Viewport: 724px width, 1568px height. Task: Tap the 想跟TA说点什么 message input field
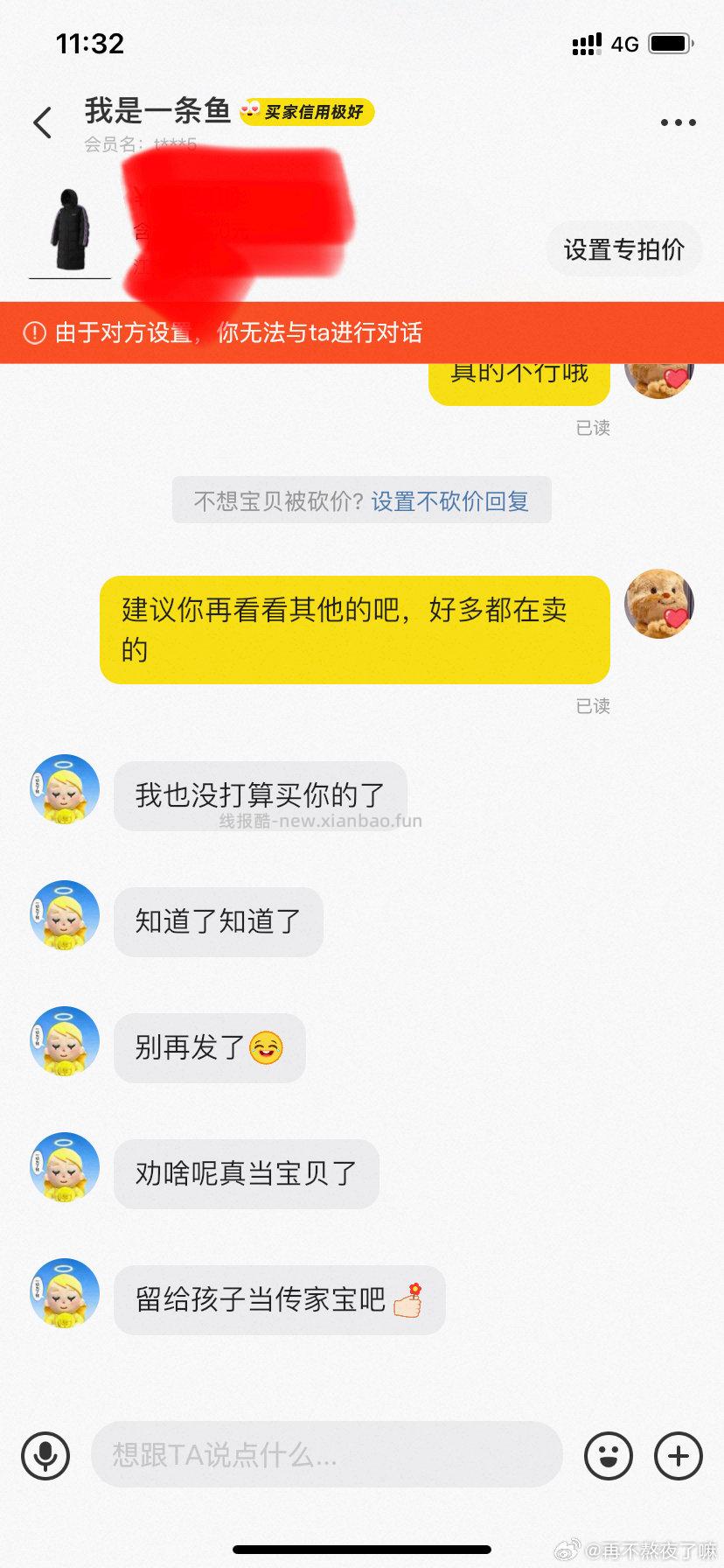(326, 1455)
